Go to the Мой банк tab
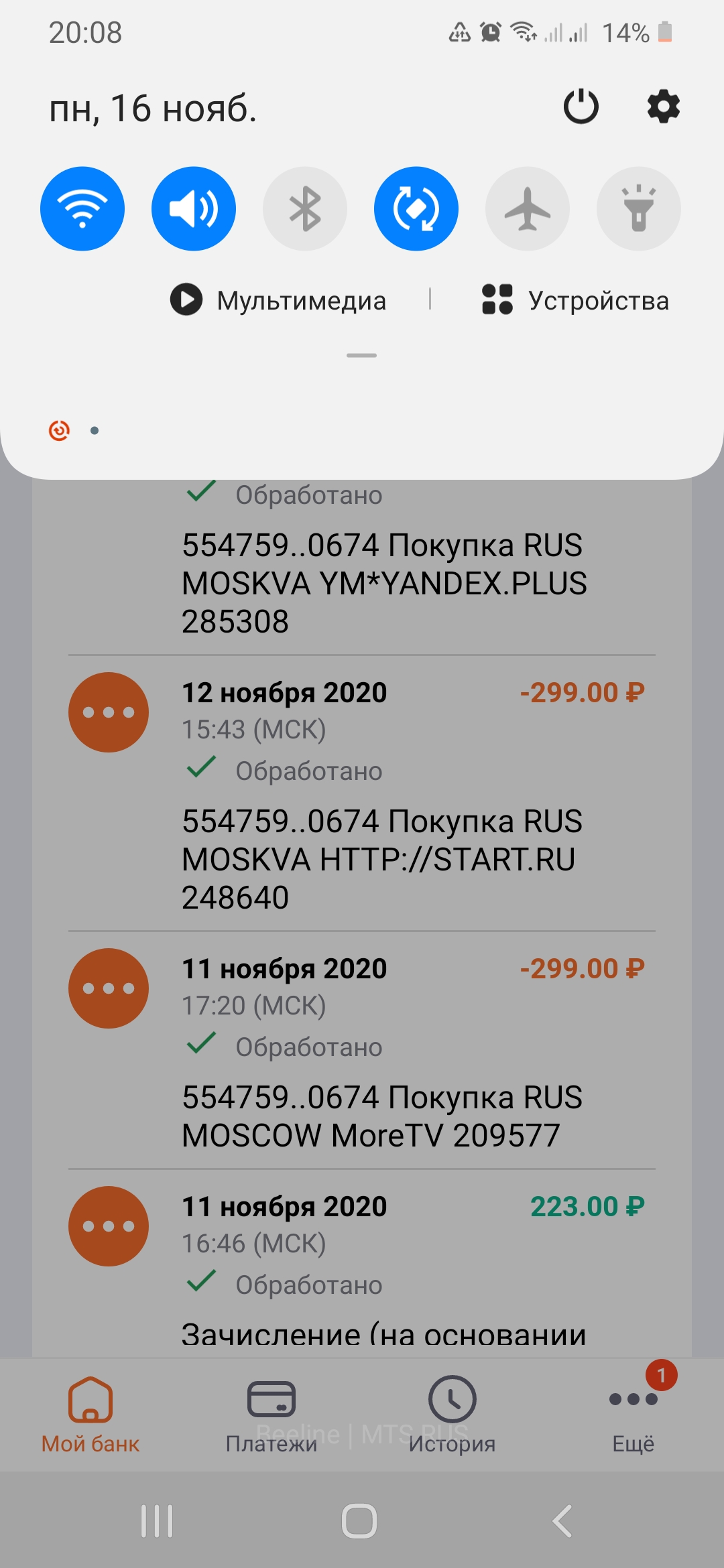724x1568 pixels. [90, 1415]
